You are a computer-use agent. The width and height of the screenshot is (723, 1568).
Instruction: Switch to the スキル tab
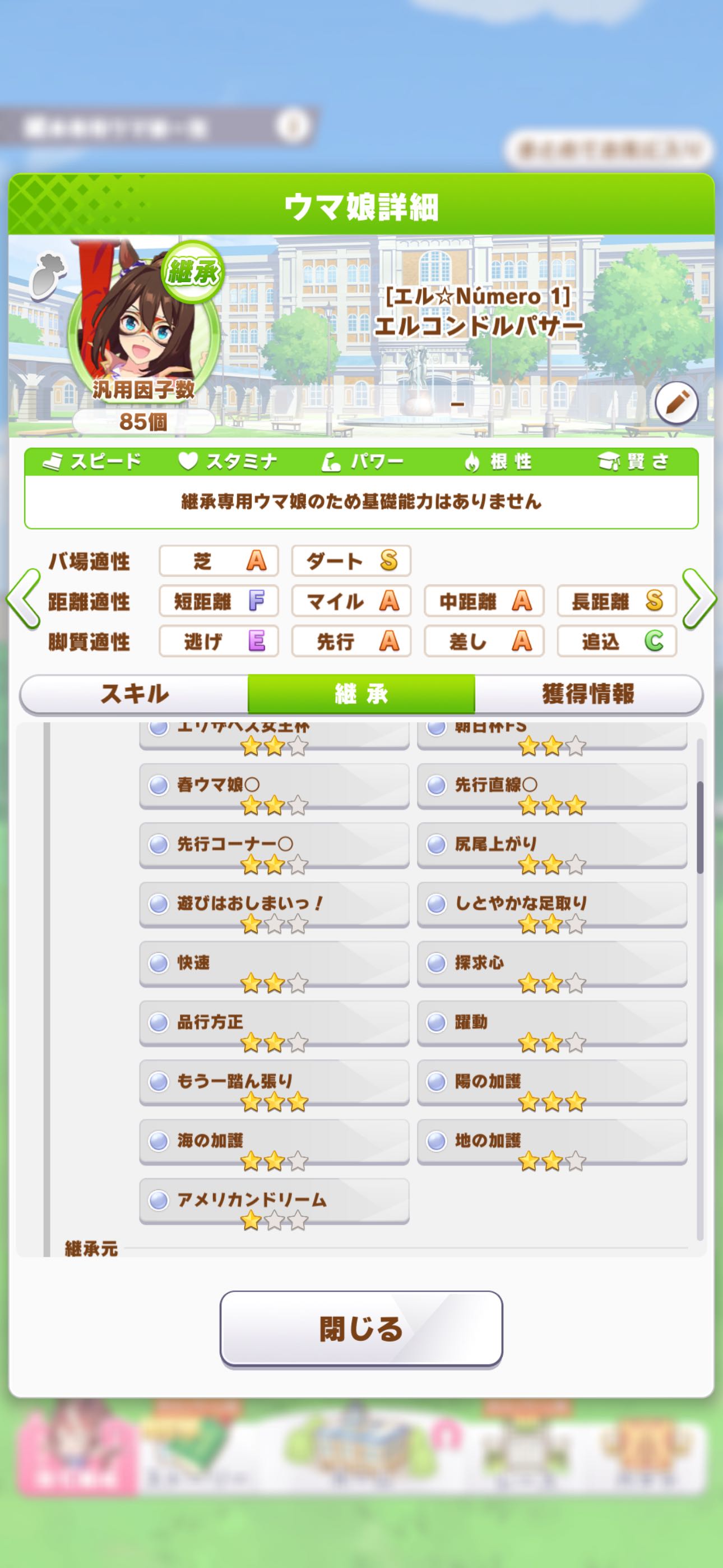click(135, 694)
